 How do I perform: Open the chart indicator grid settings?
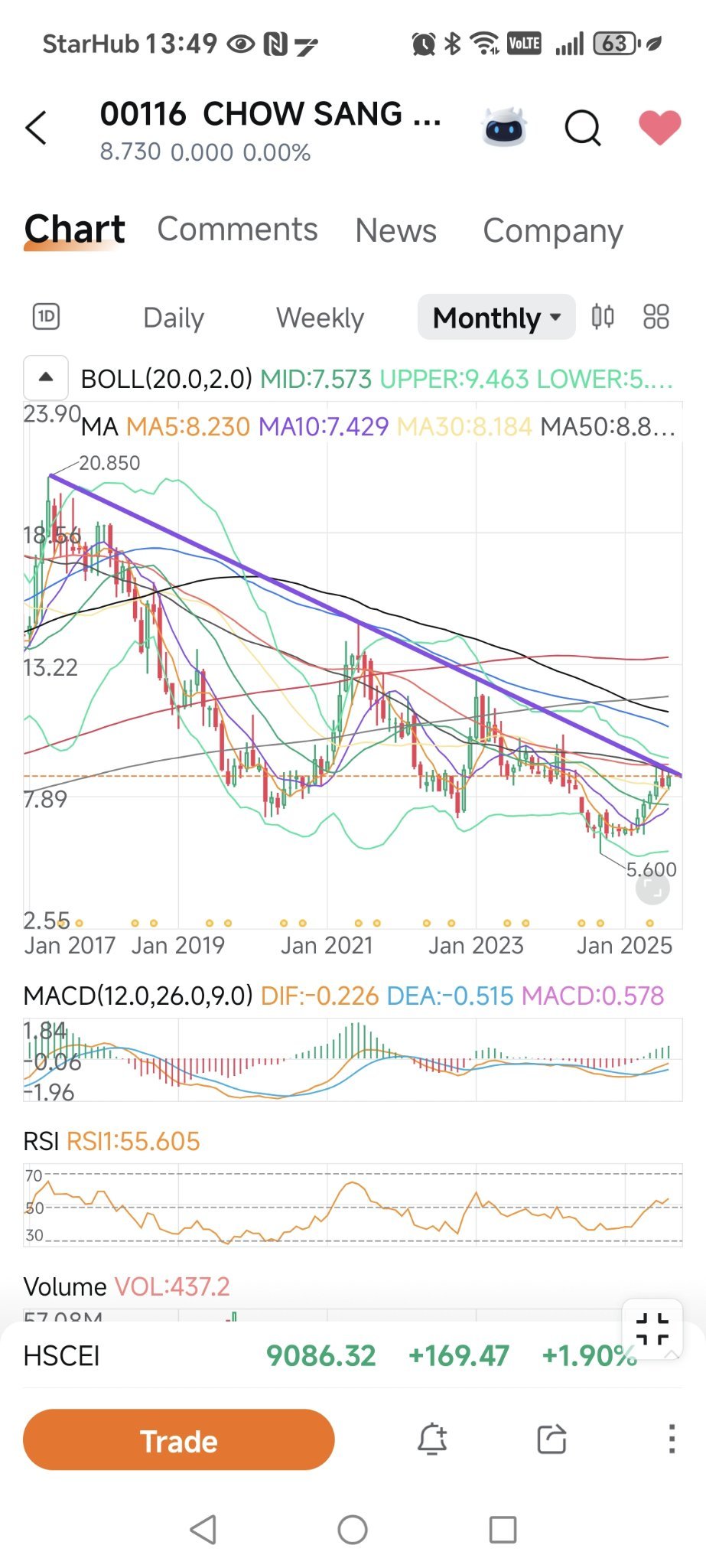[x=656, y=317]
